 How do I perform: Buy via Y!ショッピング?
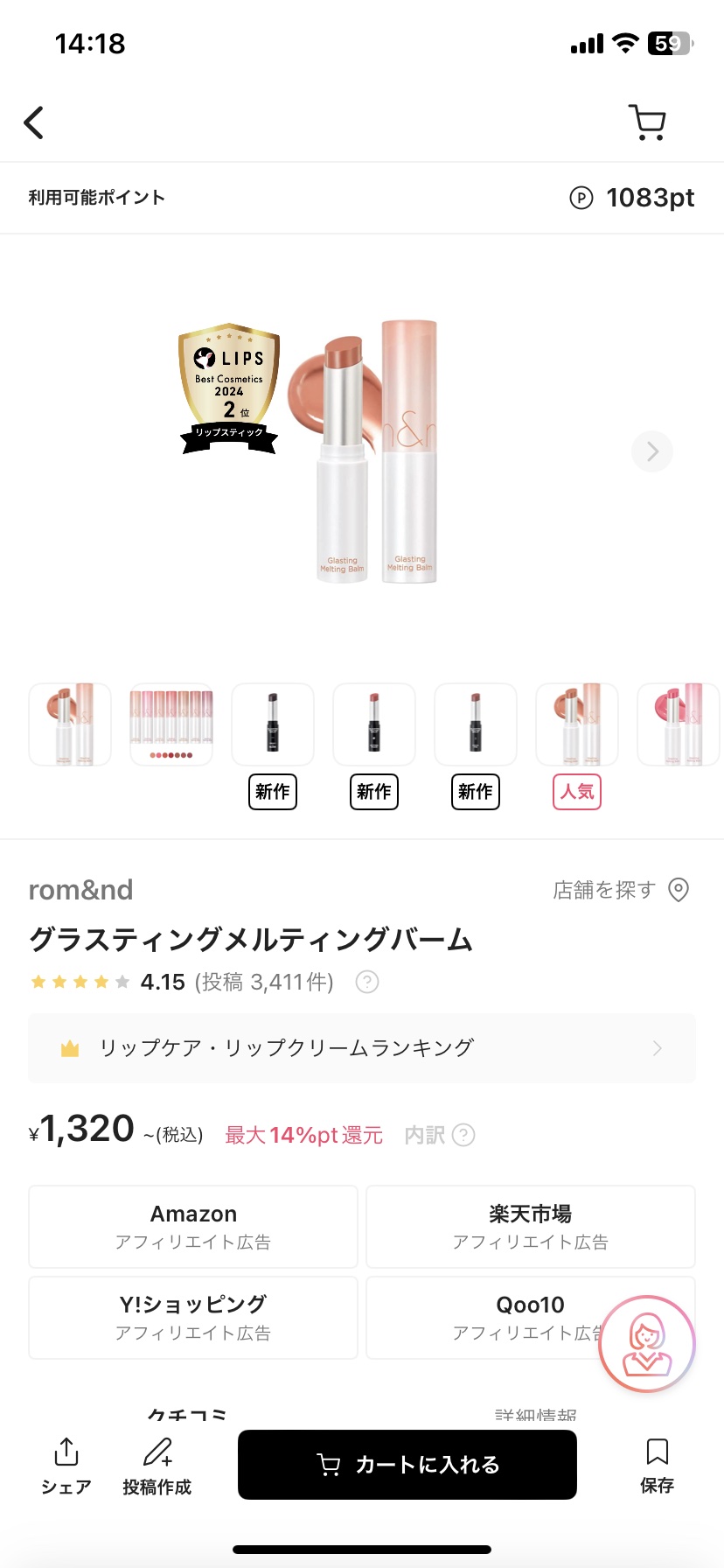193,1317
